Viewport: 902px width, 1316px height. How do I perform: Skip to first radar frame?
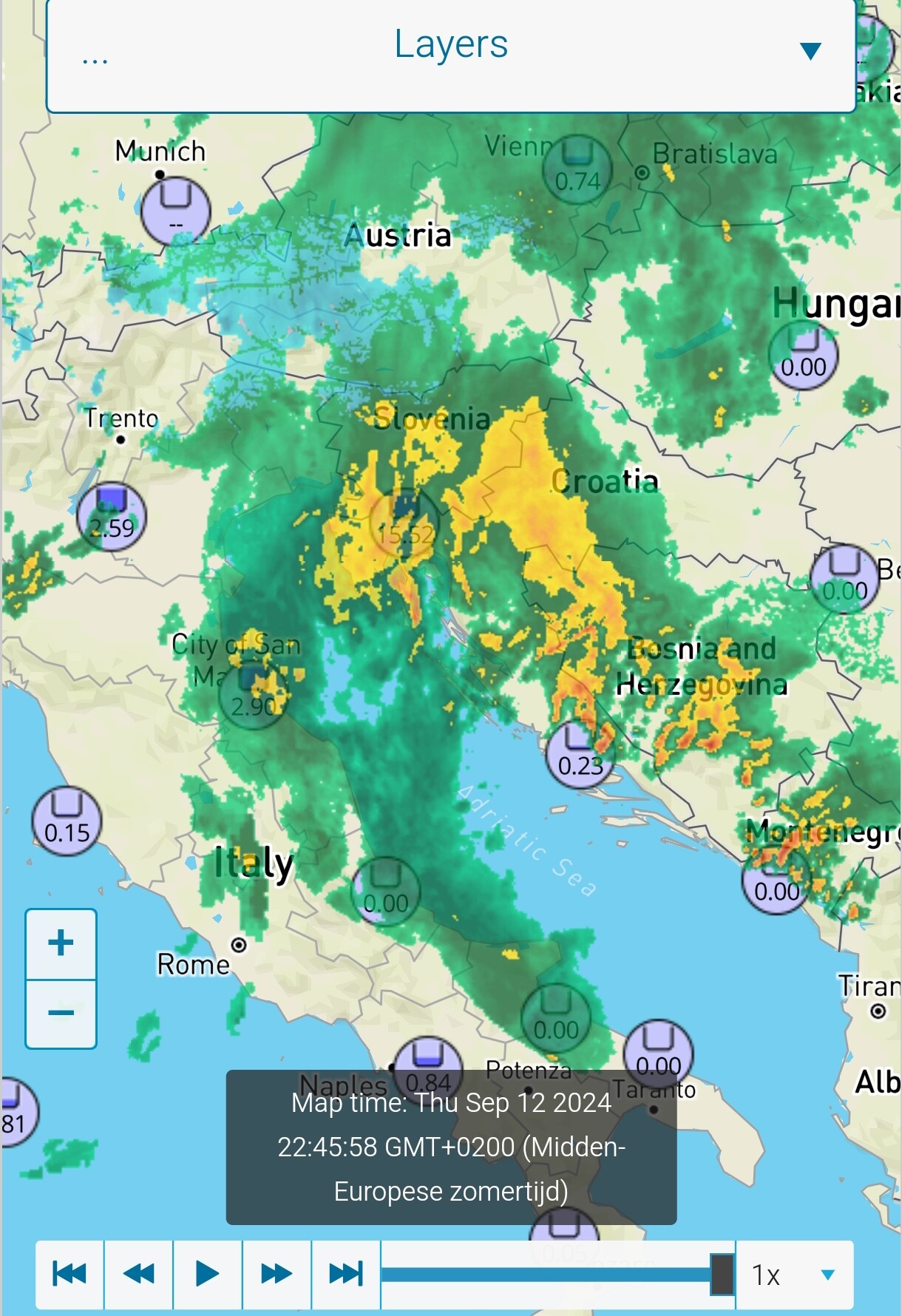69,1274
